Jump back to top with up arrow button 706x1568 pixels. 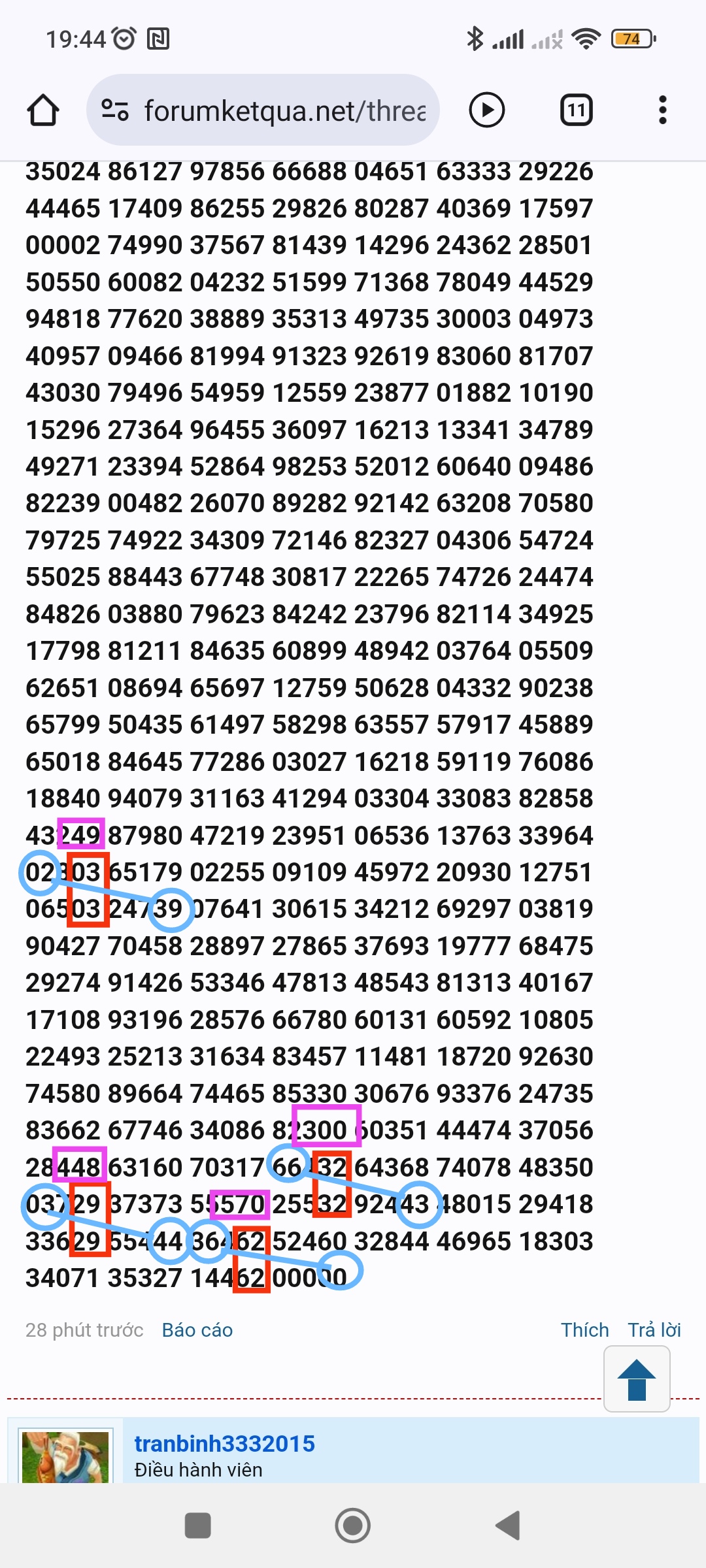pyautogui.click(x=637, y=1379)
